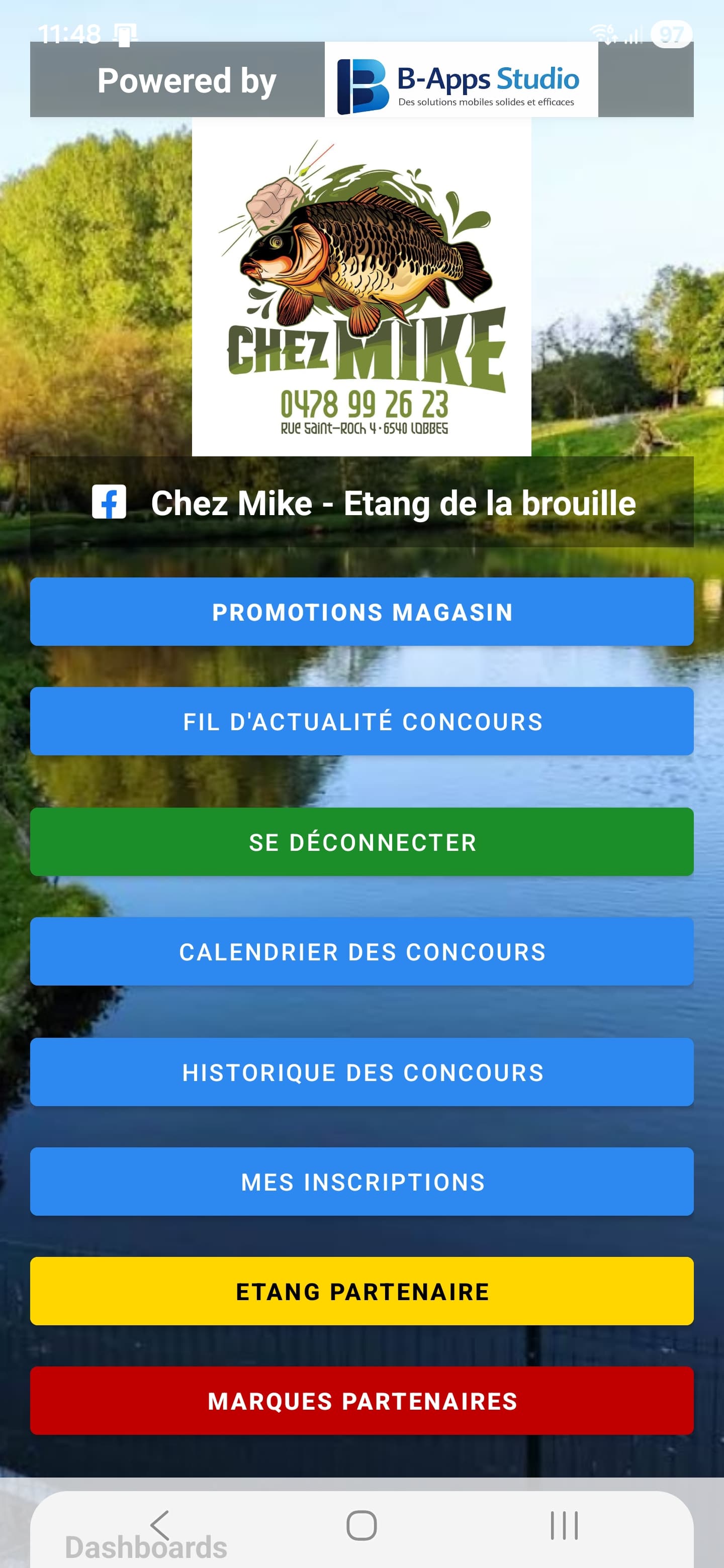Open FIL D'ACTUALITÉ CONCOURS
724x1568 pixels.
(361, 721)
